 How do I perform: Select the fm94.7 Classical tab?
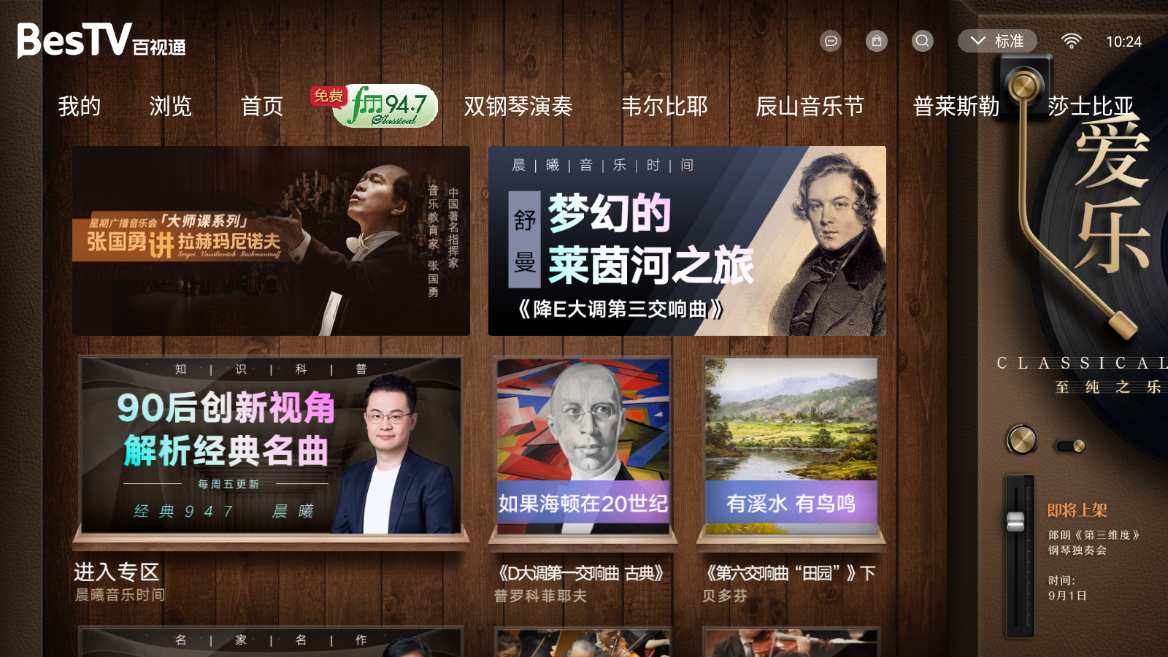(x=385, y=106)
